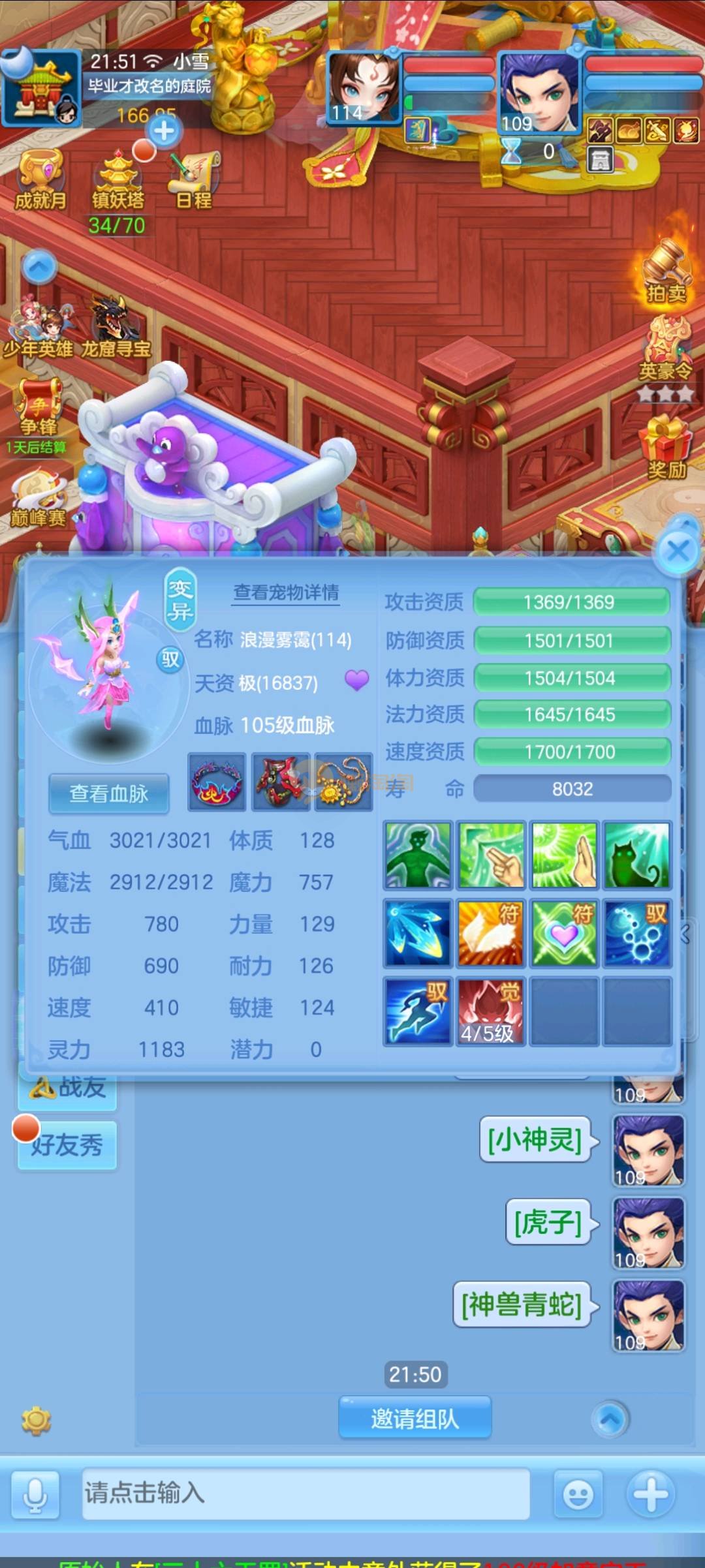Close the pet info panel
The width and height of the screenshot is (705, 1568).
(x=678, y=551)
